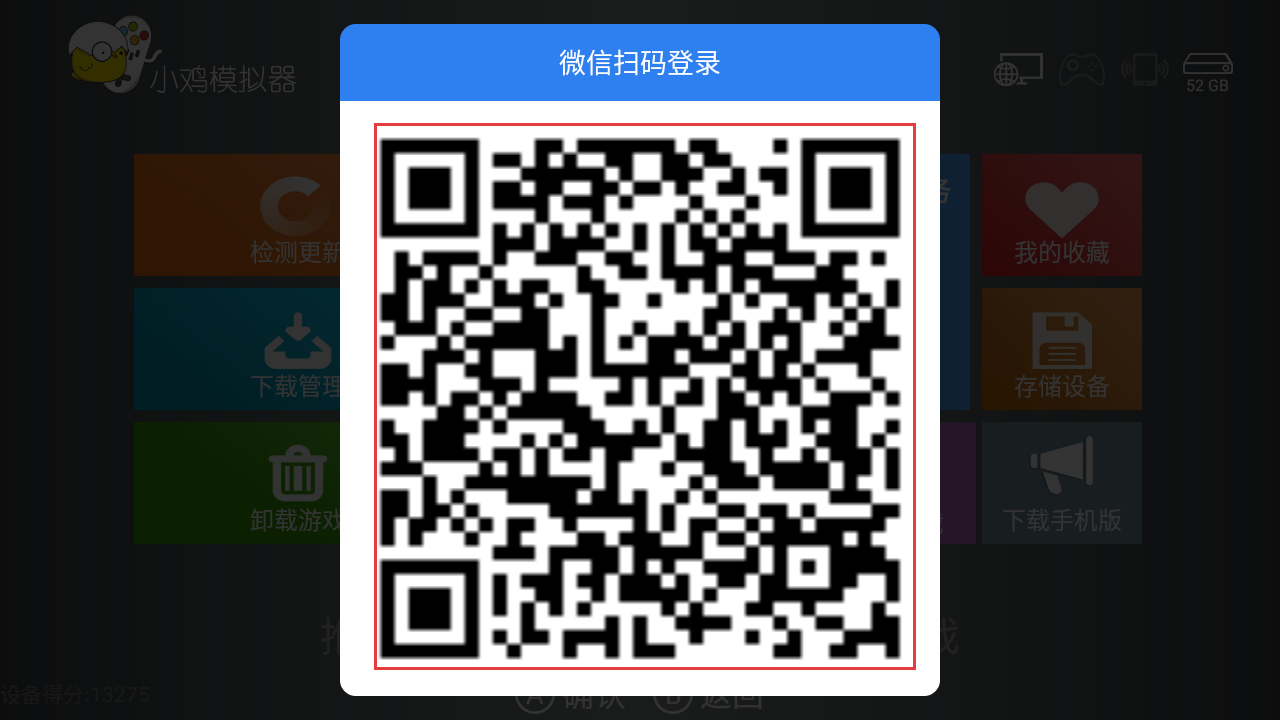The image size is (1280, 720).
Task: Open the 下载手机版 tile
Action: [x=1061, y=483]
